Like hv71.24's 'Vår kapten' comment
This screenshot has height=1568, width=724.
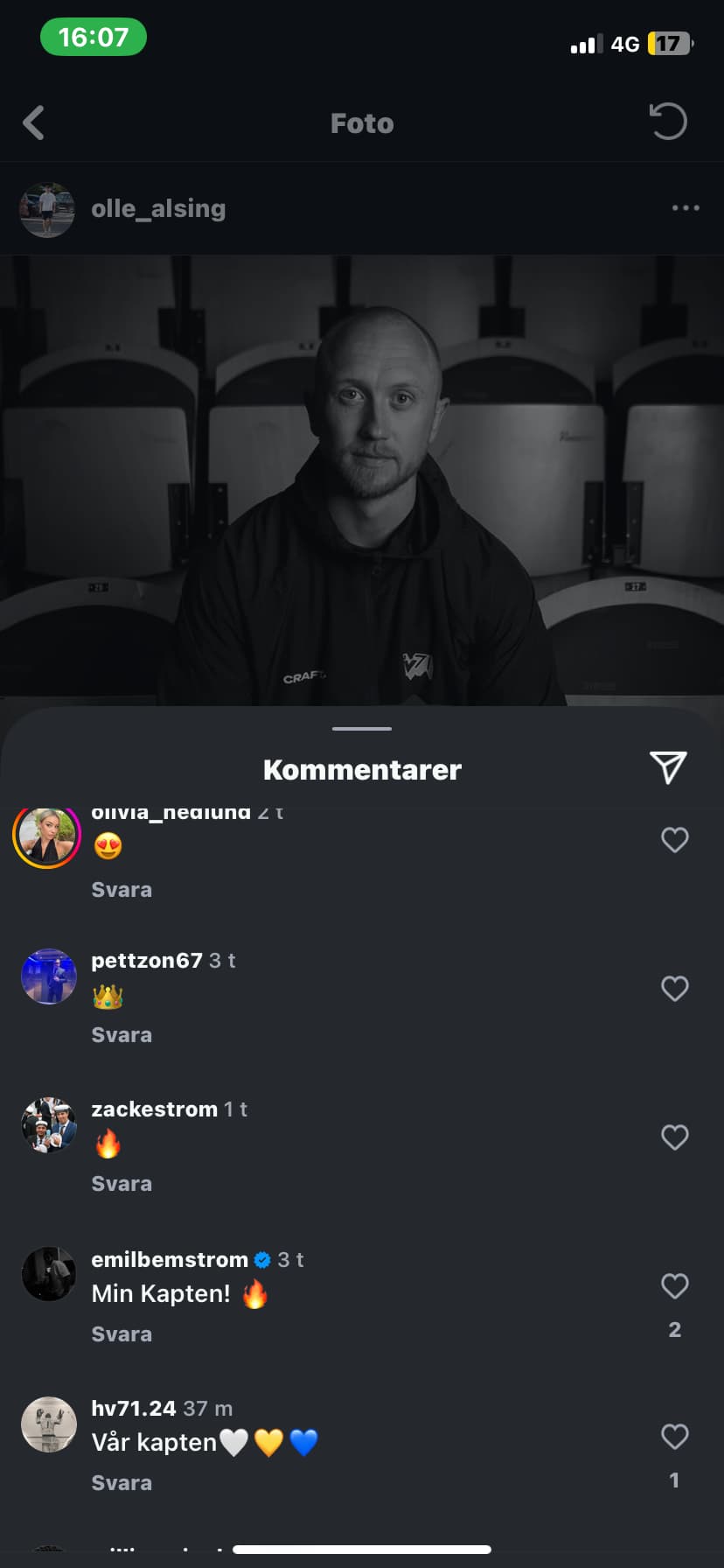[x=674, y=1437]
